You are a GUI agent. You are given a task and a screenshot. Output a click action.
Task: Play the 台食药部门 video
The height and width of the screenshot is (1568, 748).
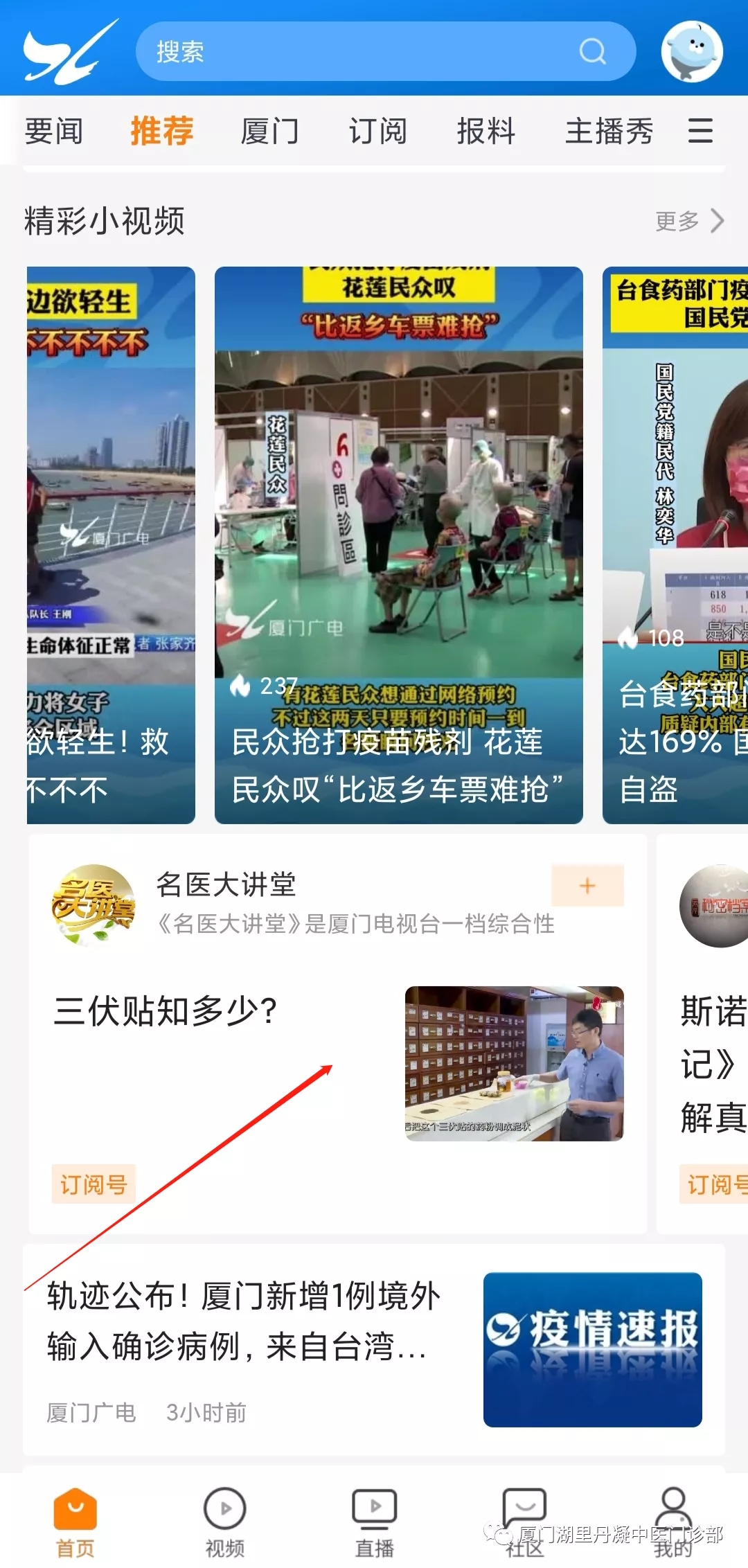(675, 545)
